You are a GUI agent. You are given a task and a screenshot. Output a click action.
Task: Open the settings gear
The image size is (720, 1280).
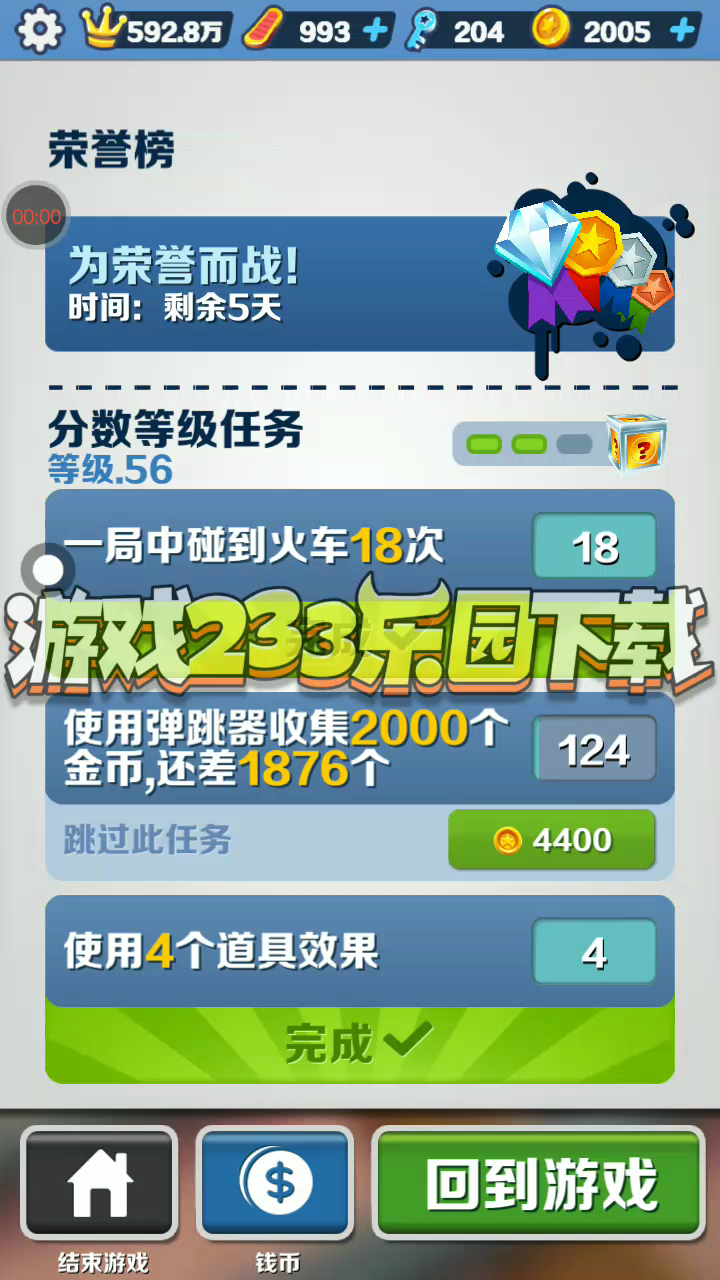pos(40,30)
